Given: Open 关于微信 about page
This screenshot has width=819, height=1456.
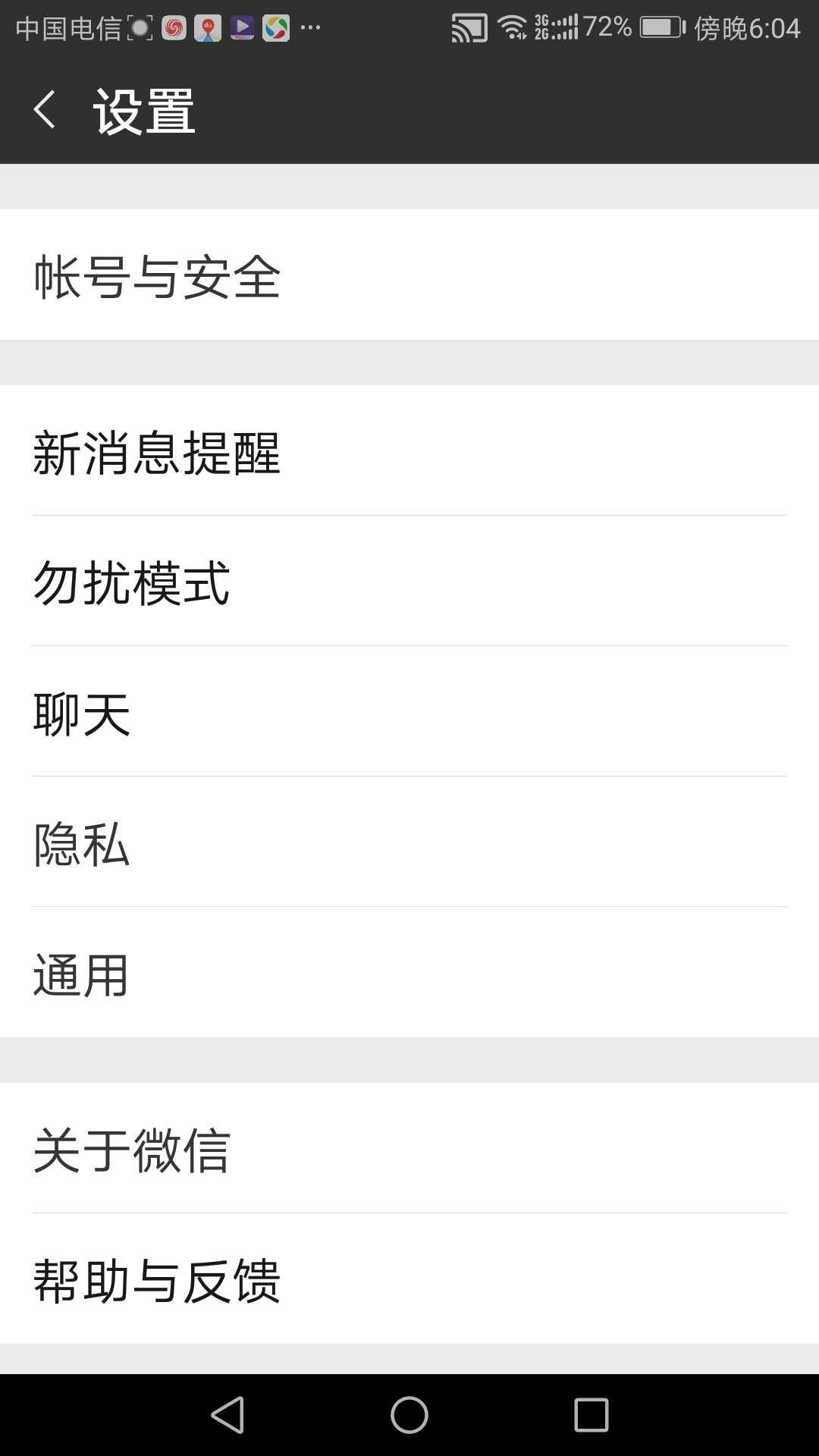Looking at the screenshot, I should point(409,1151).
